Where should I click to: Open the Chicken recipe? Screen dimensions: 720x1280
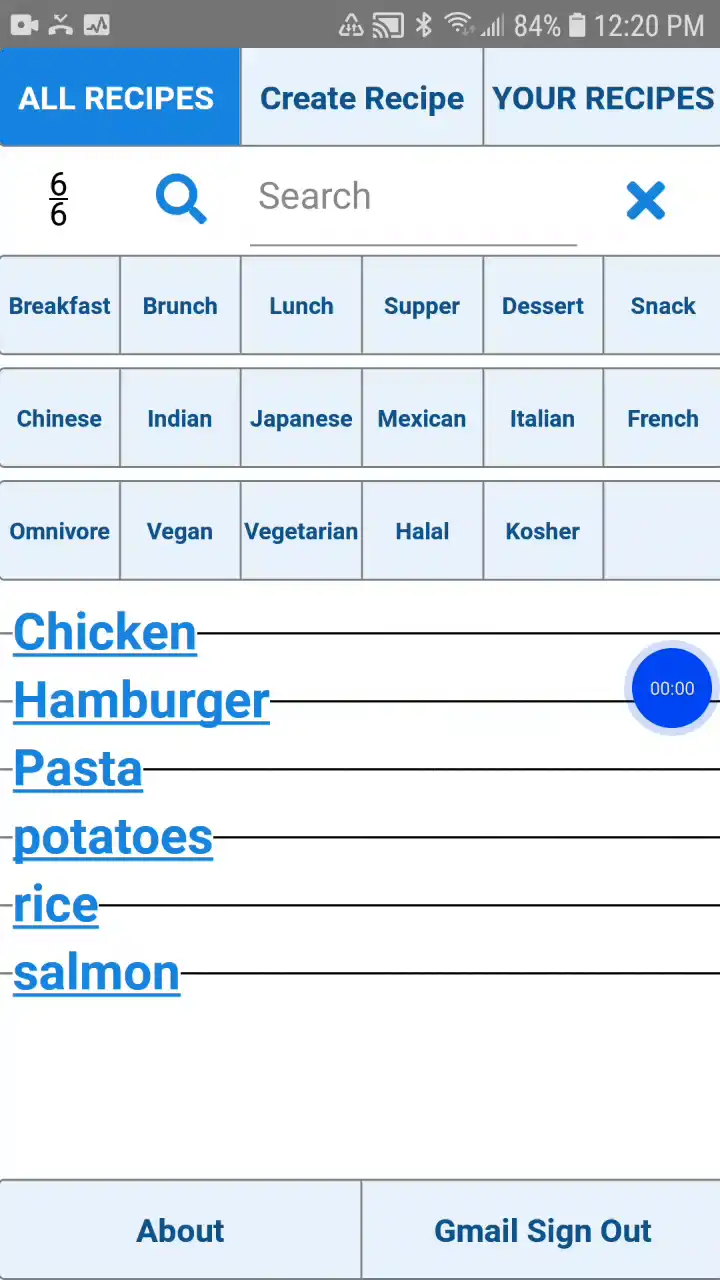tap(105, 633)
